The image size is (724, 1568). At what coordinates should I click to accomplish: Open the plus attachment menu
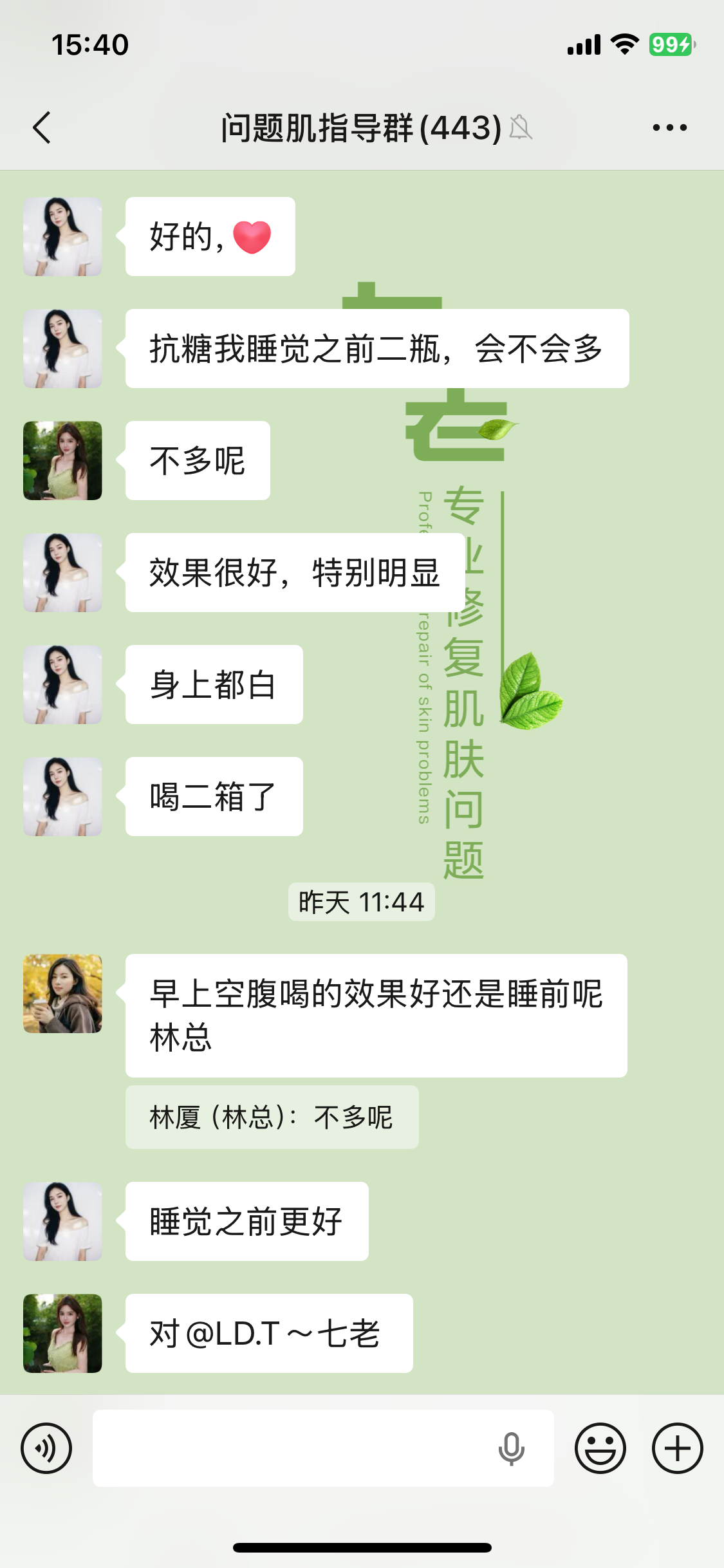pyautogui.click(x=677, y=1448)
